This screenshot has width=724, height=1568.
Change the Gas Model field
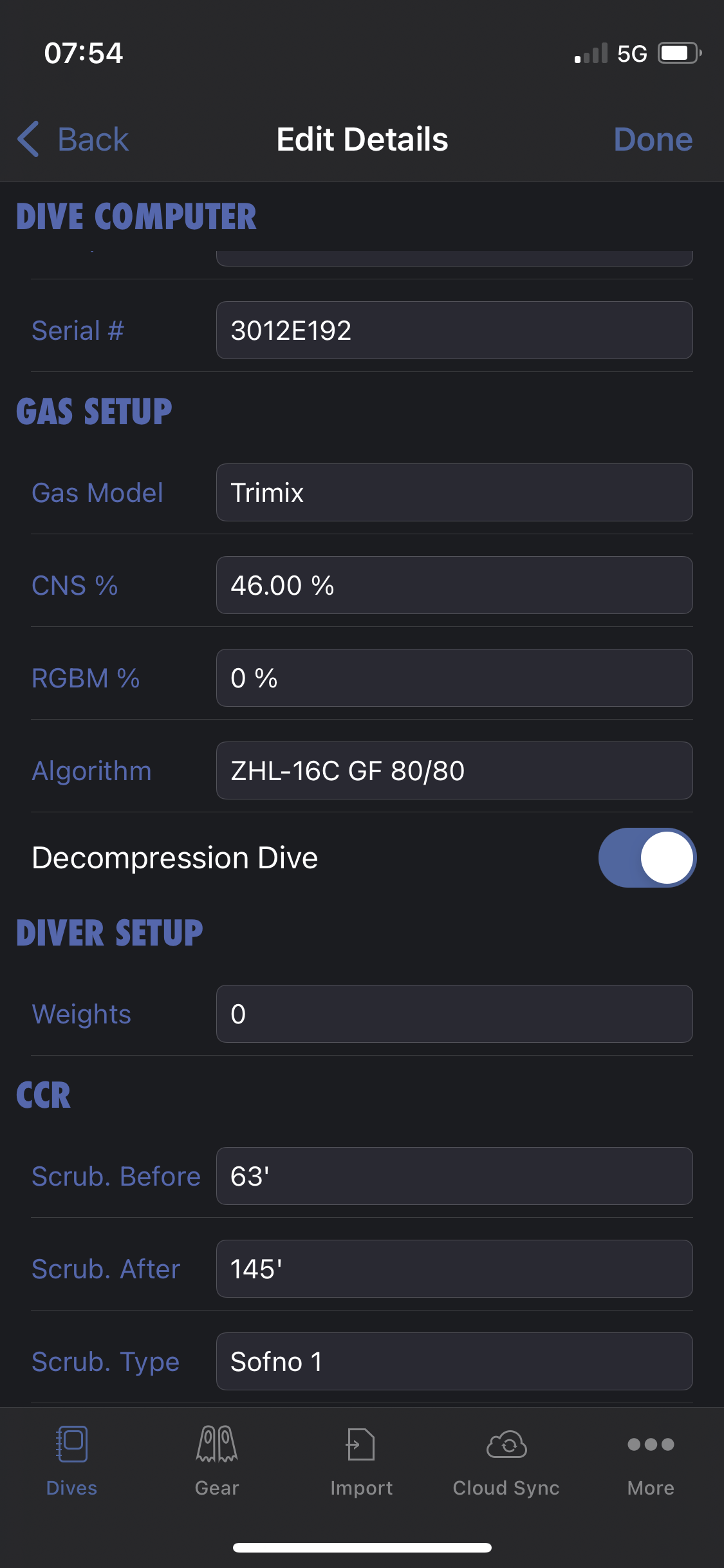(454, 492)
